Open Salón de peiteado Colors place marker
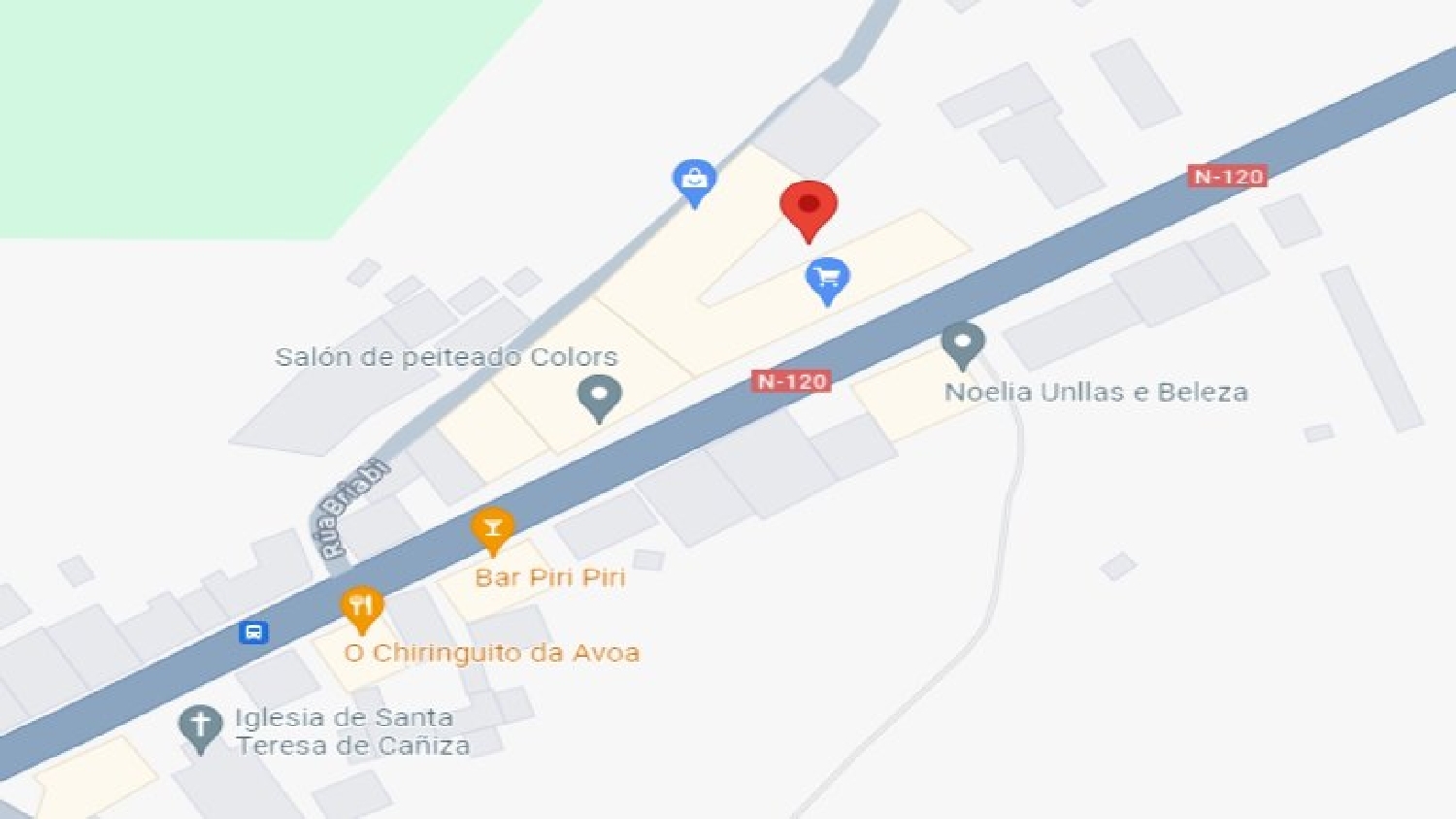 tap(599, 396)
